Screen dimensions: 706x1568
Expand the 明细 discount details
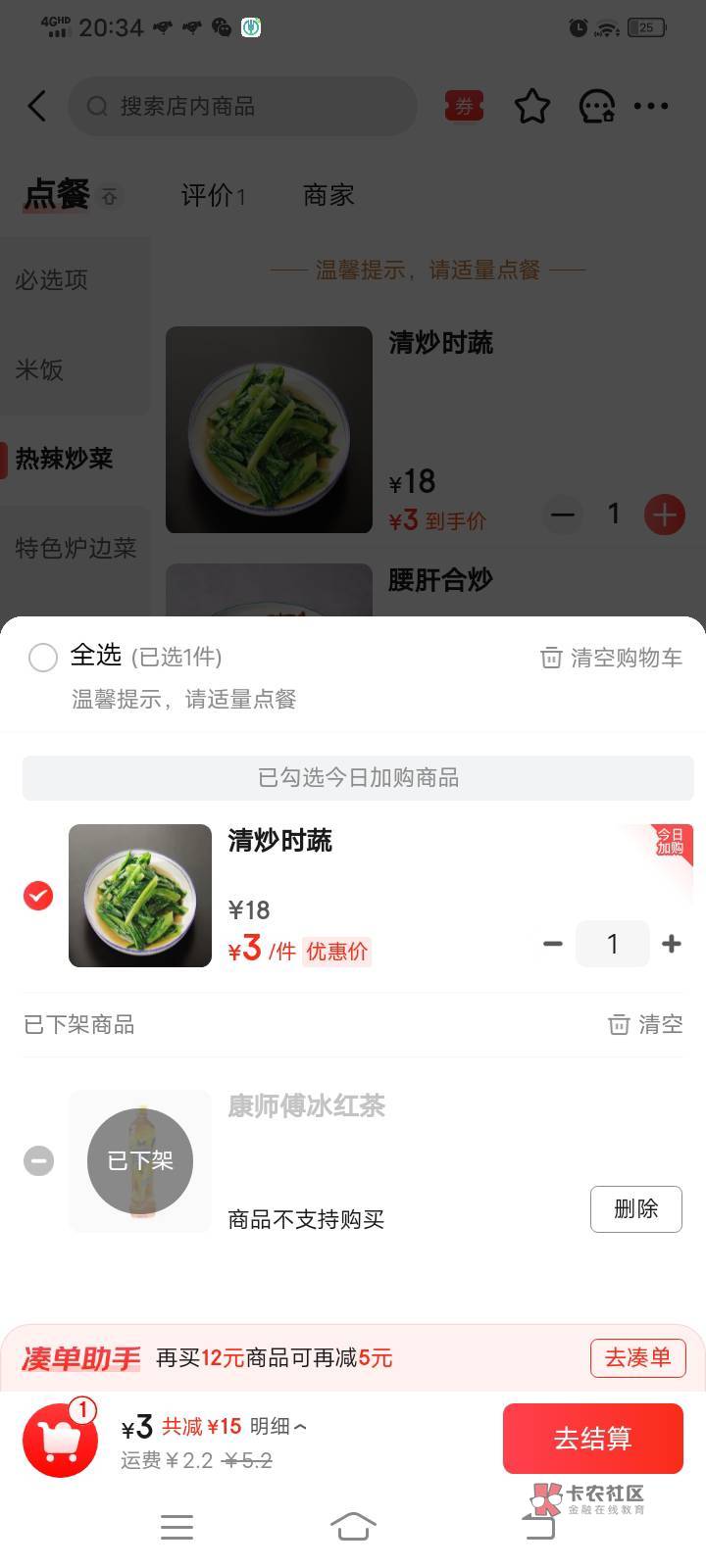pyautogui.click(x=278, y=1427)
